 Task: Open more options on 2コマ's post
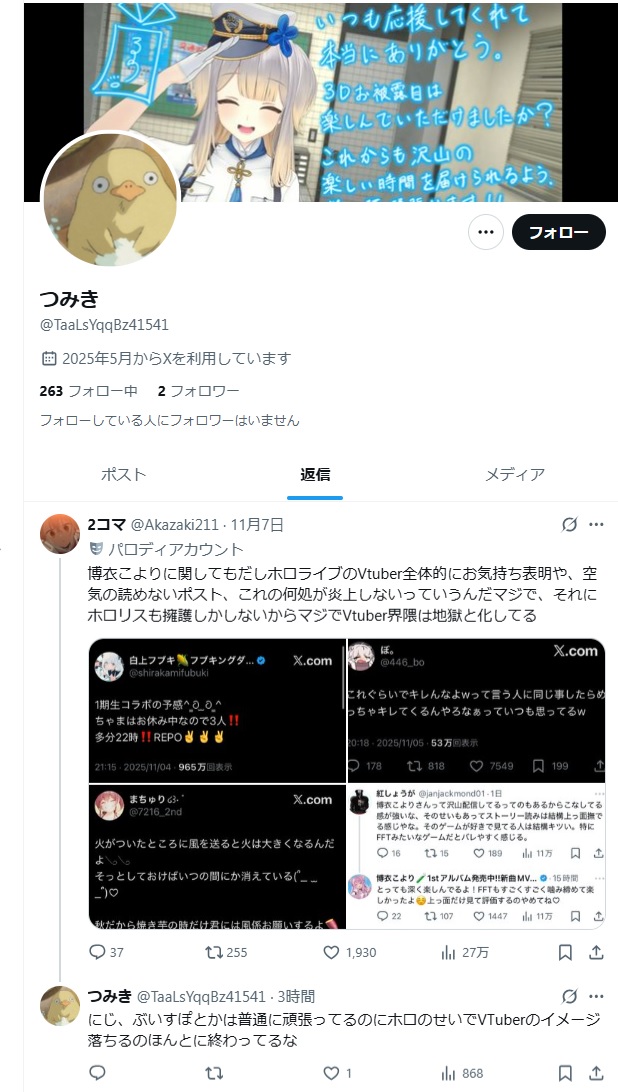click(596, 524)
